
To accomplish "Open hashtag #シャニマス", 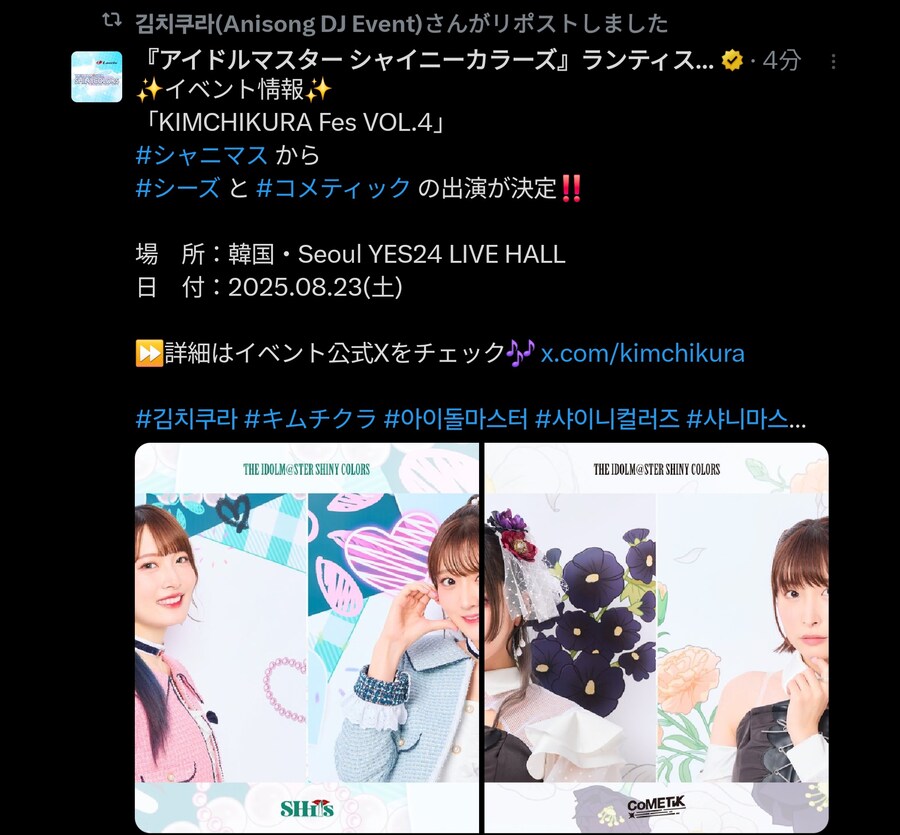I will pos(201,155).
